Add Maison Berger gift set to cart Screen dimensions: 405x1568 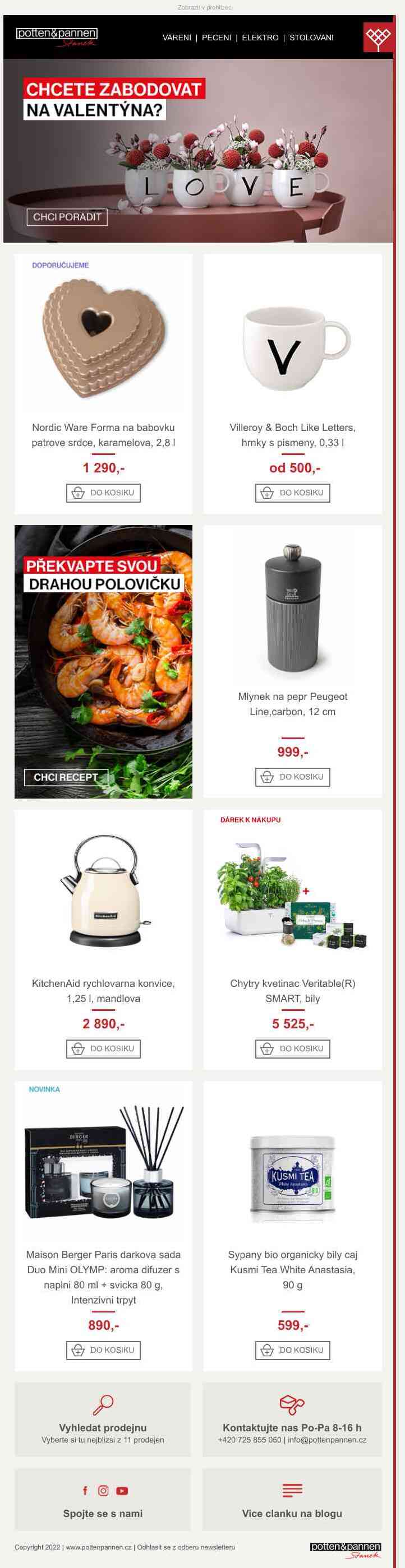point(103,1350)
